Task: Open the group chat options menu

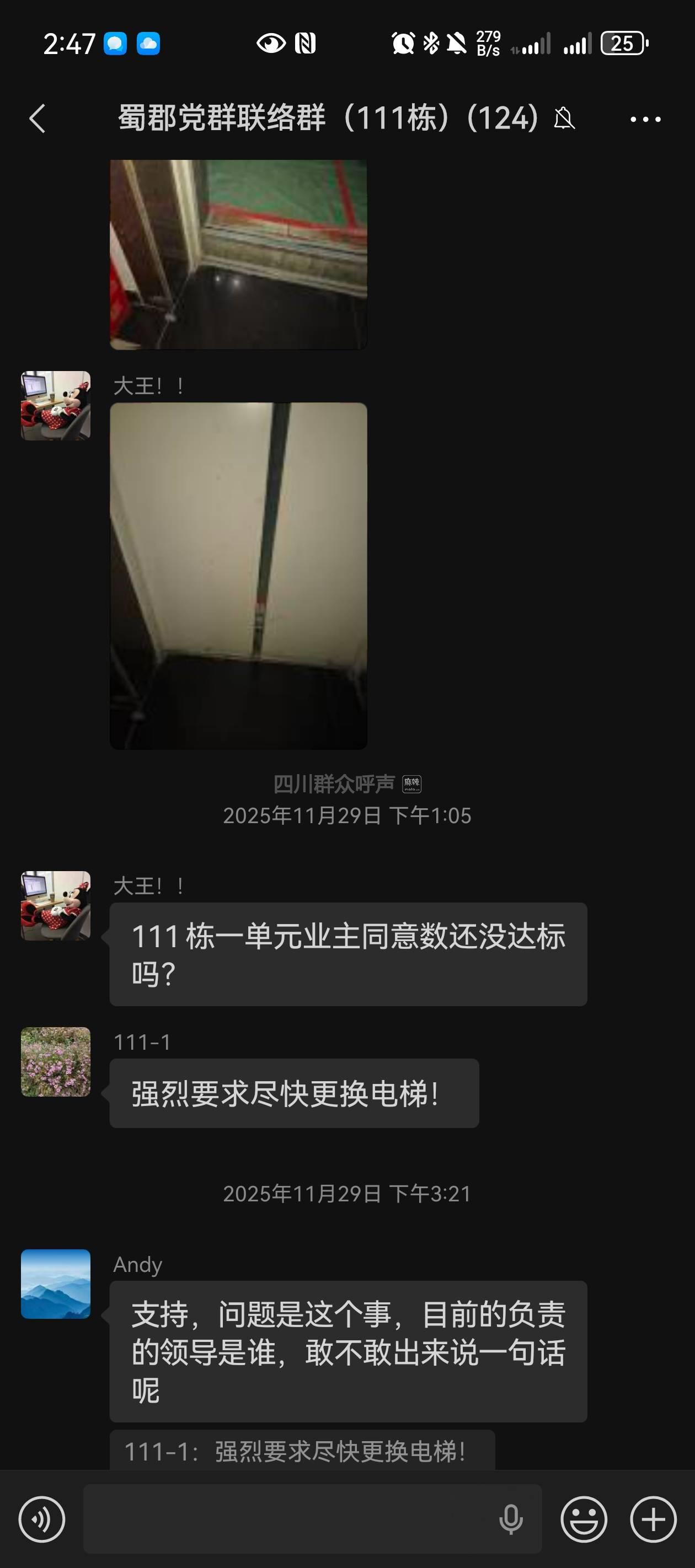Action: click(x=644, y=119)
